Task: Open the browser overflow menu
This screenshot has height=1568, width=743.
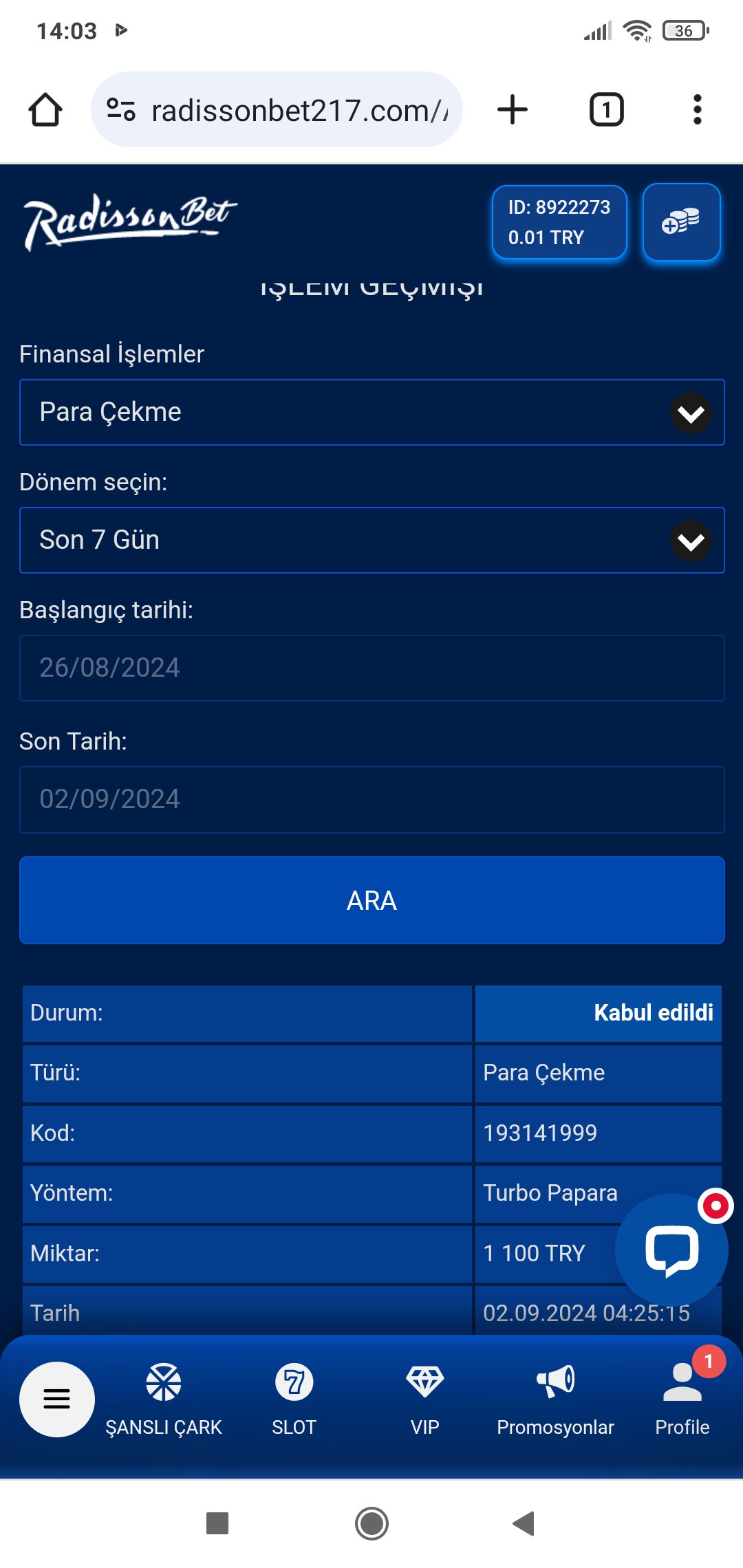Action: point(697,110)
